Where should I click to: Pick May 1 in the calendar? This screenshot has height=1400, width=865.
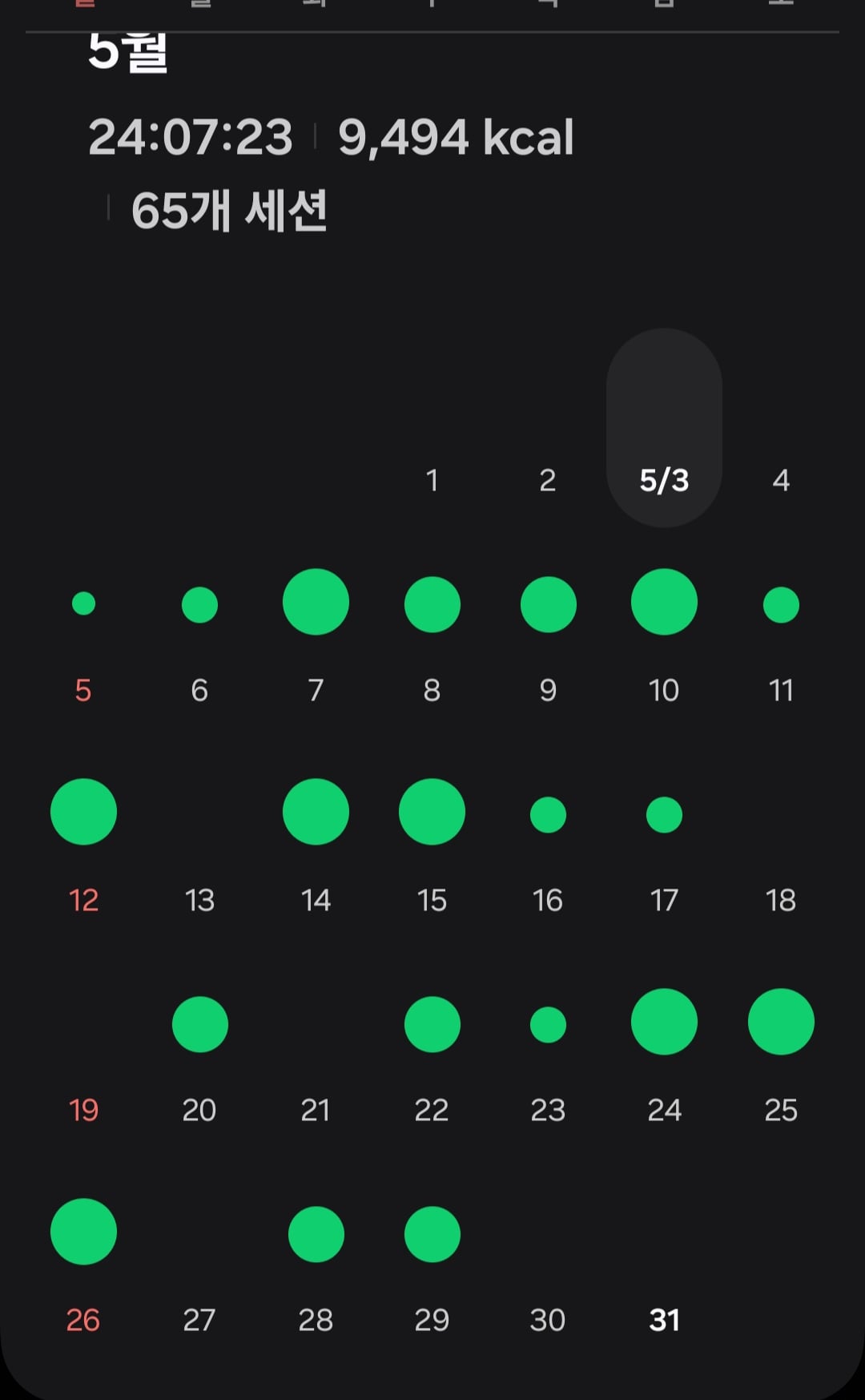pos(432,480)
